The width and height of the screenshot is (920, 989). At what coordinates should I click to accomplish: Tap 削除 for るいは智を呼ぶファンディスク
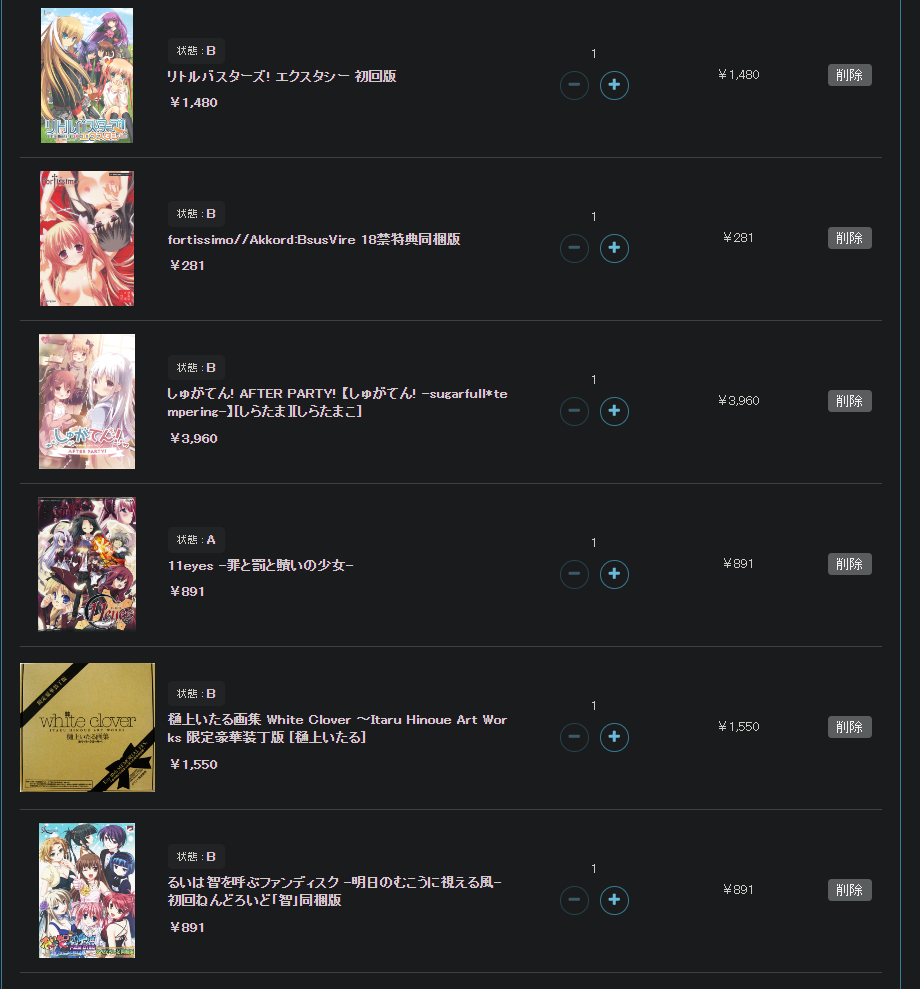click(849, 890)
